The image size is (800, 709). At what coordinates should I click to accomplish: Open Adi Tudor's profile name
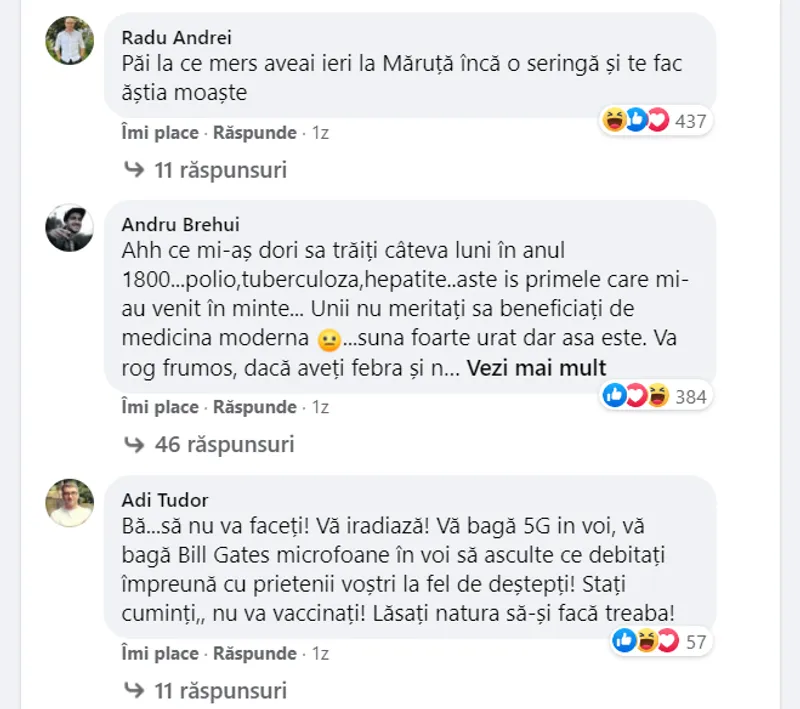click(x=164, y=499)
